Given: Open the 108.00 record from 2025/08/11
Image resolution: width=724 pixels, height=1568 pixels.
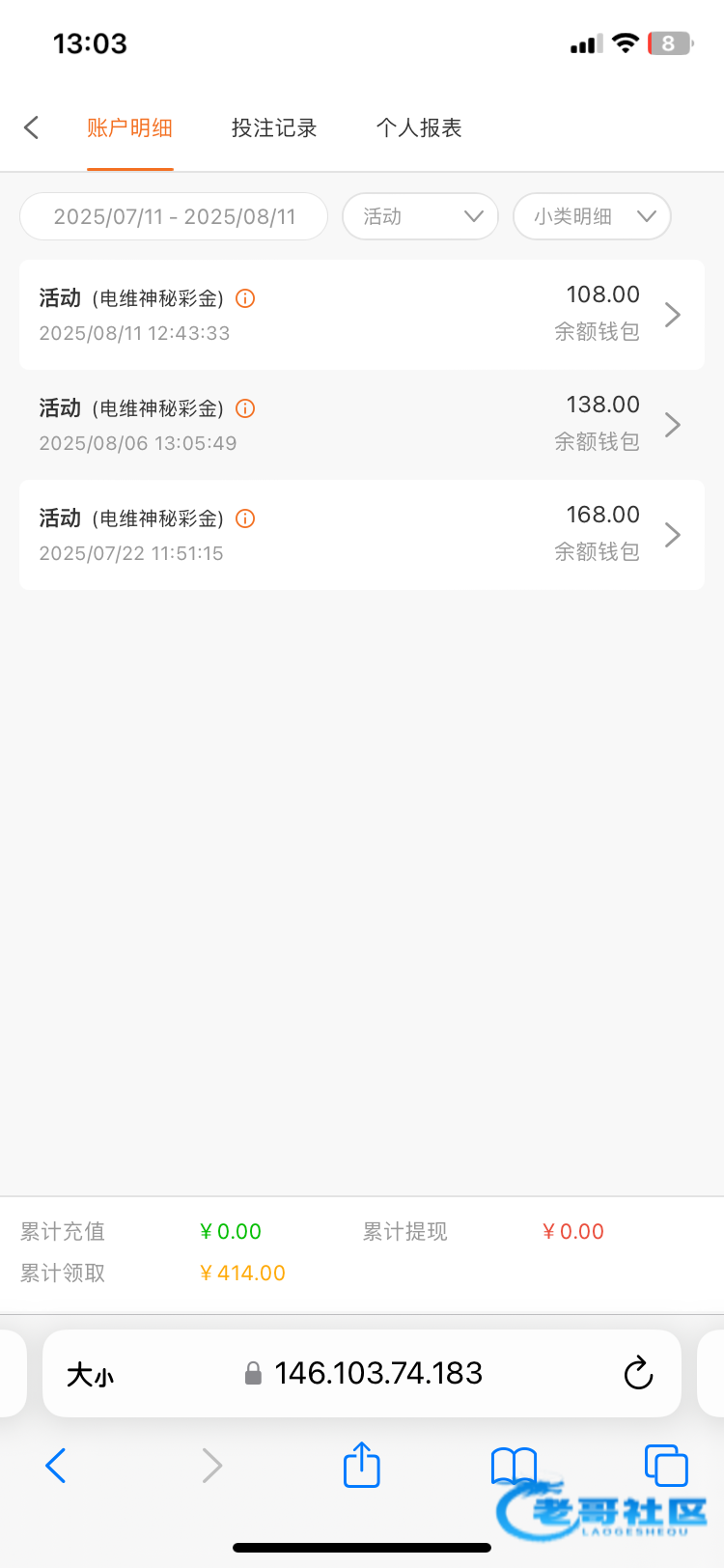Looking at the screenshot, I should pyautogui.click(x=362, y=315).
